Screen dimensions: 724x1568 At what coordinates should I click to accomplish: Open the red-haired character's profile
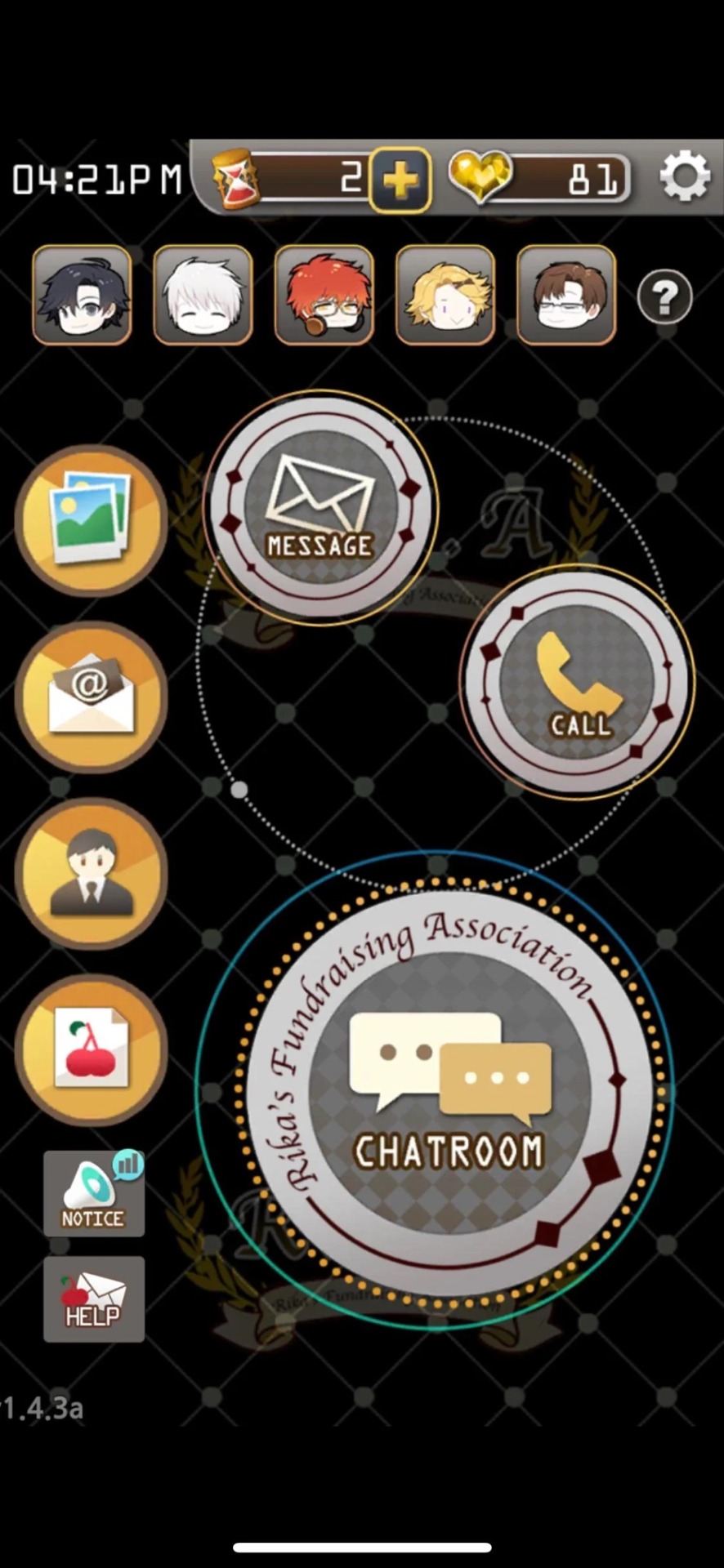click(324, 295)
